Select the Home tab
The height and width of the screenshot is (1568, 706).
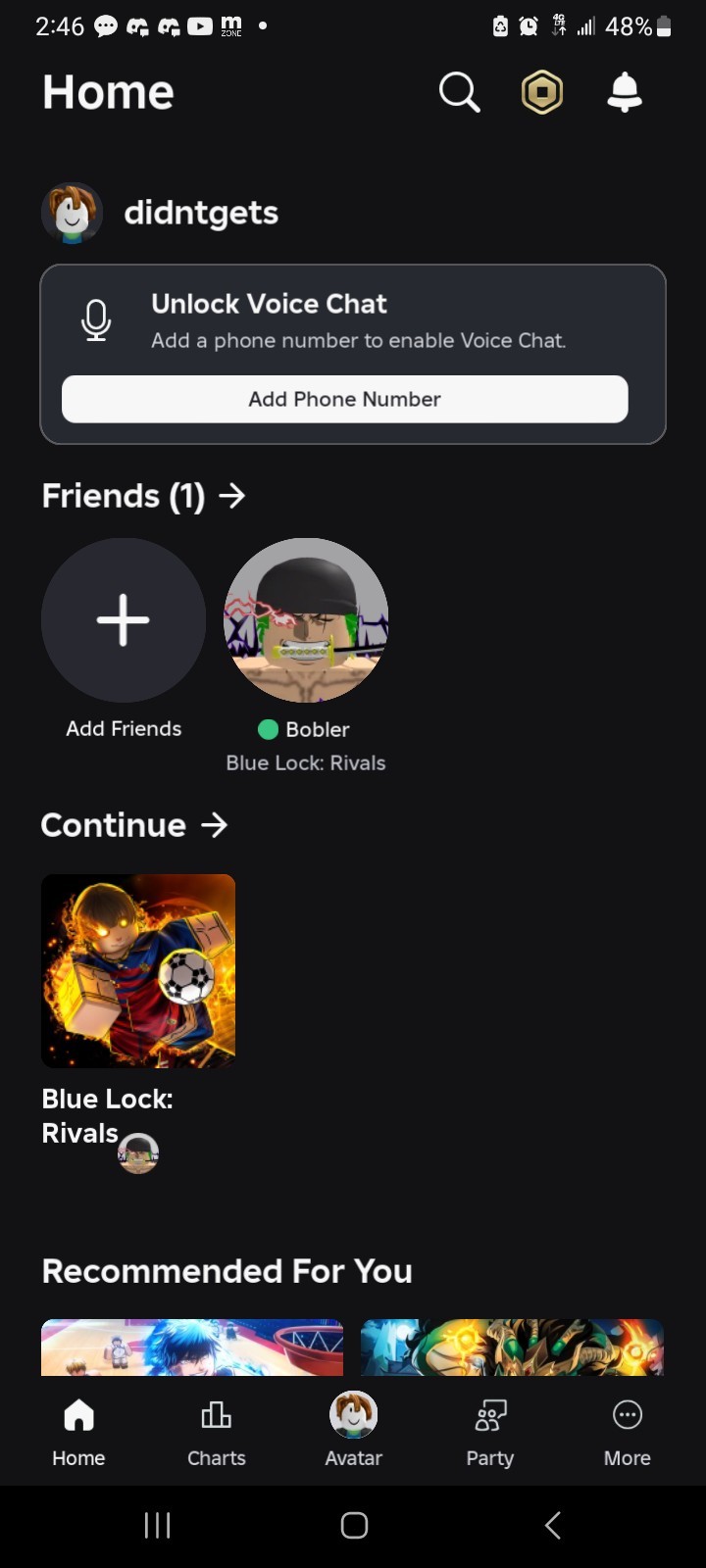tap(78, 1433)
